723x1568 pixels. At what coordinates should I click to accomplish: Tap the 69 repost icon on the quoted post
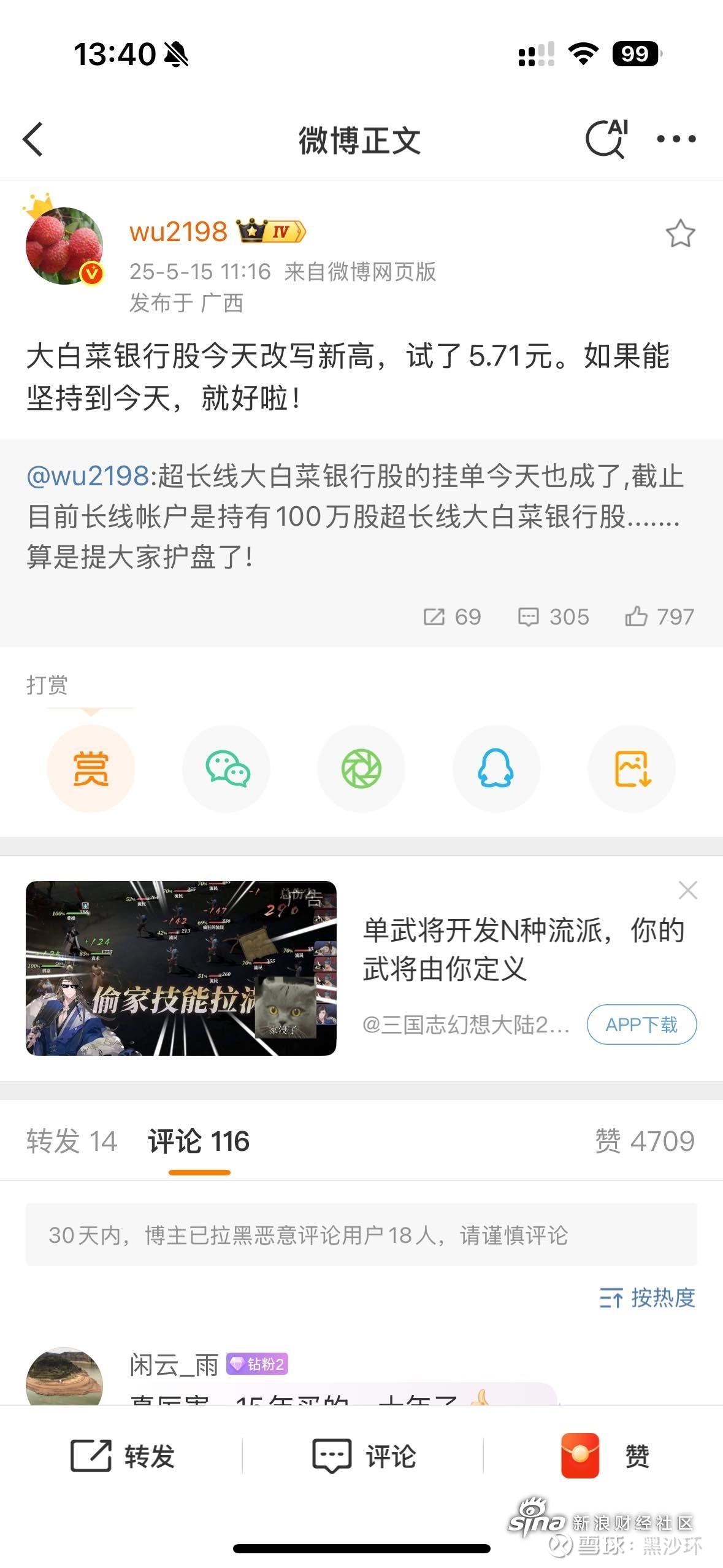click(452, 617)
